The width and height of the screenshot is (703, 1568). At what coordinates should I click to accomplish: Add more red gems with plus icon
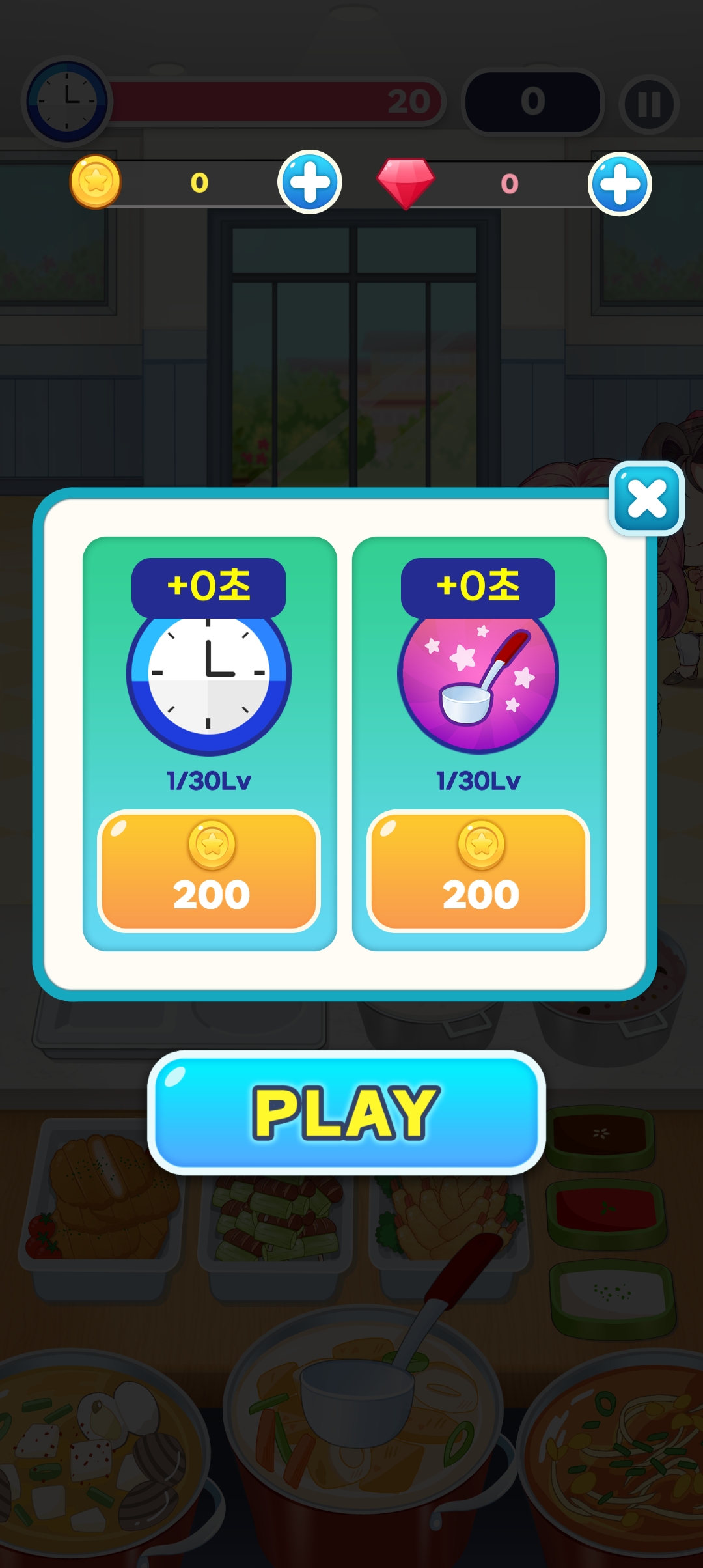pos(619,184)
